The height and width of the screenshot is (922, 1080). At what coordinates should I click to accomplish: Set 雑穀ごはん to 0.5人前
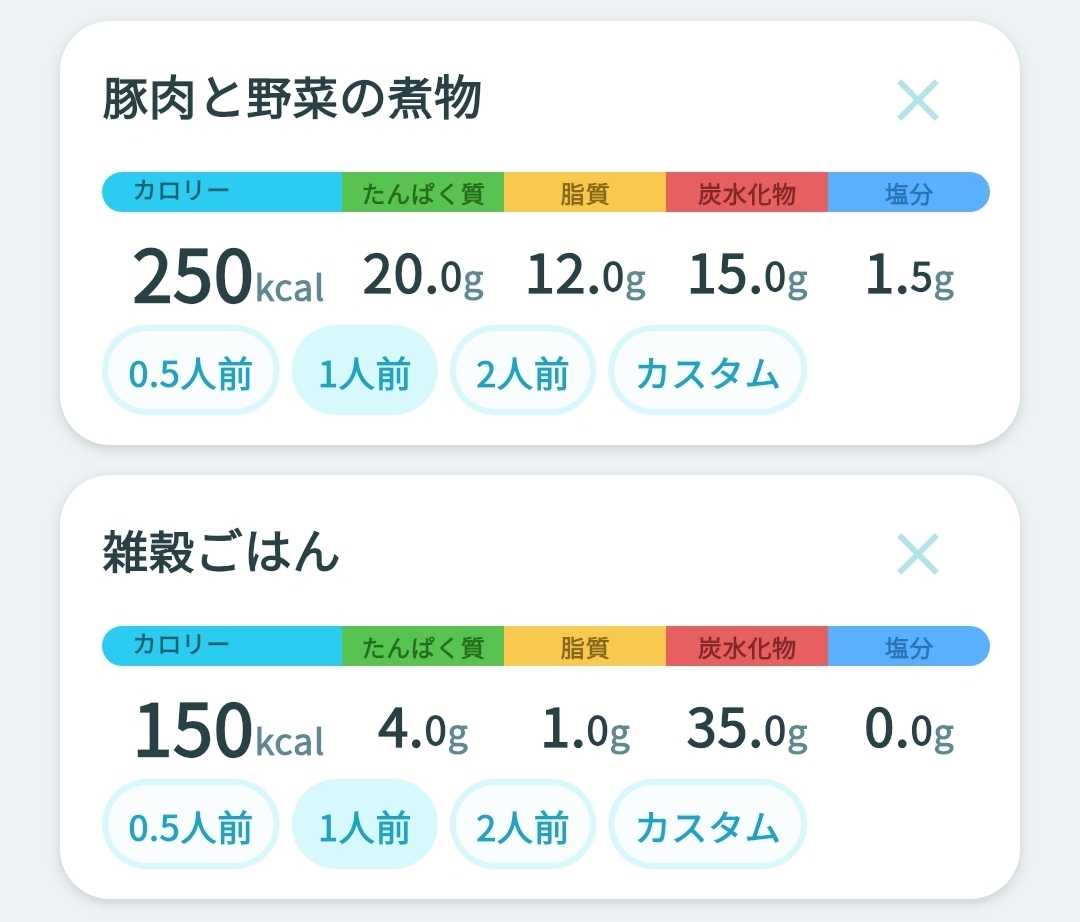tap(190, 824)
